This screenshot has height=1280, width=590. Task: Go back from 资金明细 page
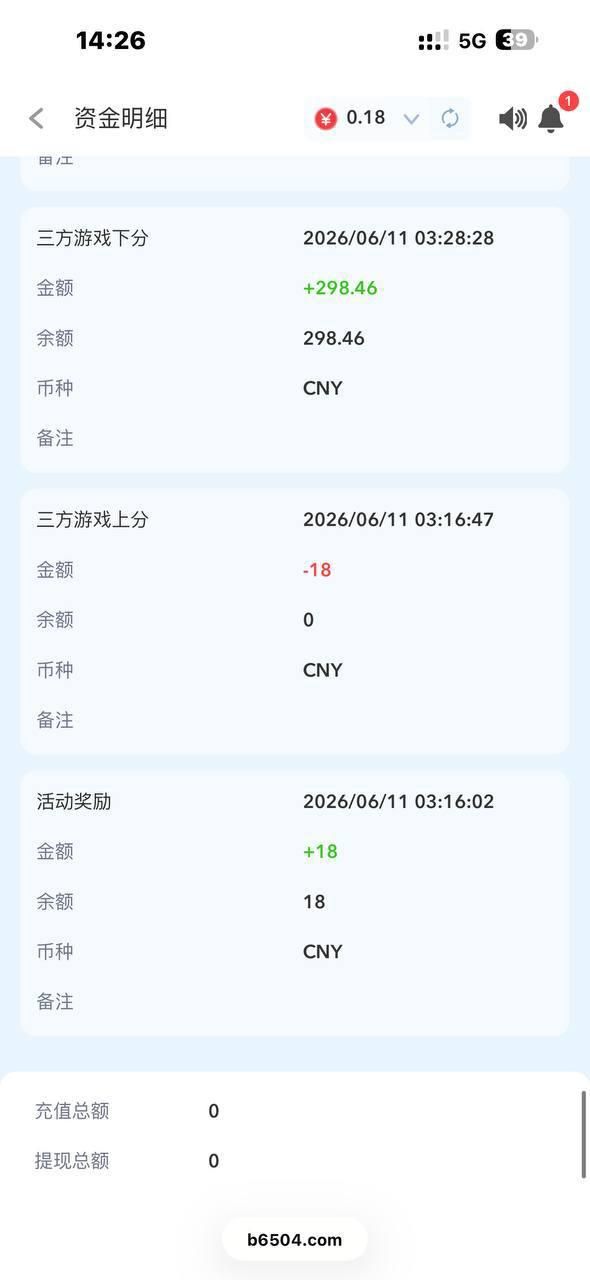point(37,119)
